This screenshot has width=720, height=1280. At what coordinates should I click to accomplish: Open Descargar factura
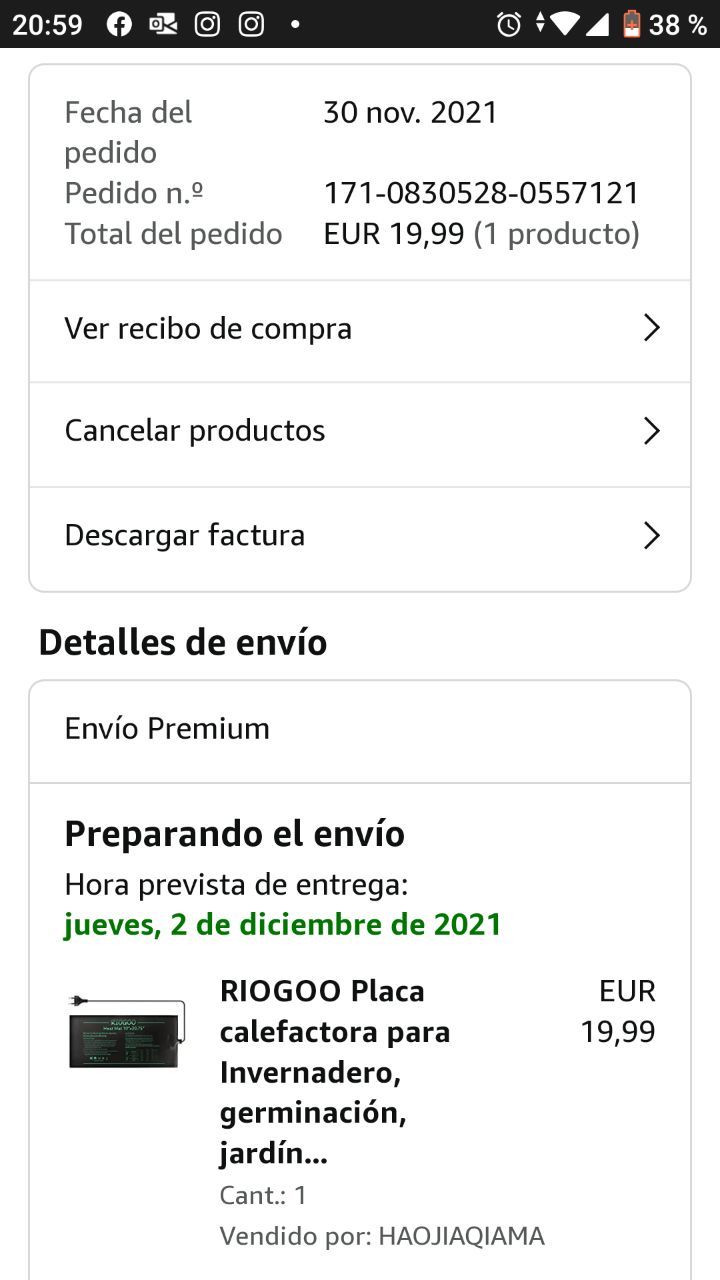[359, 536]
